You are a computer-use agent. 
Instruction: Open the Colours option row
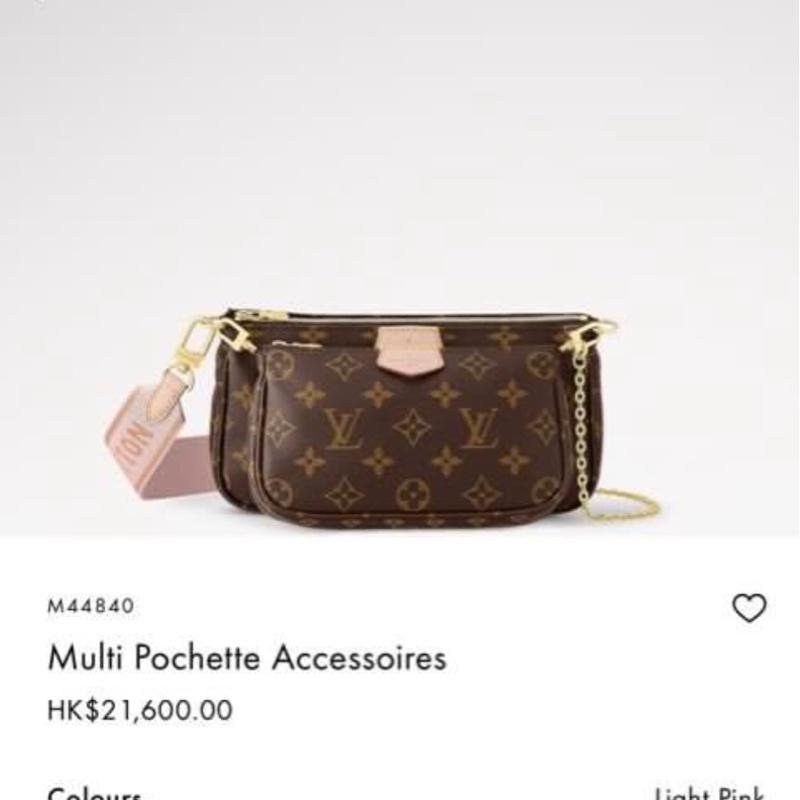click(x=400, y=793)
